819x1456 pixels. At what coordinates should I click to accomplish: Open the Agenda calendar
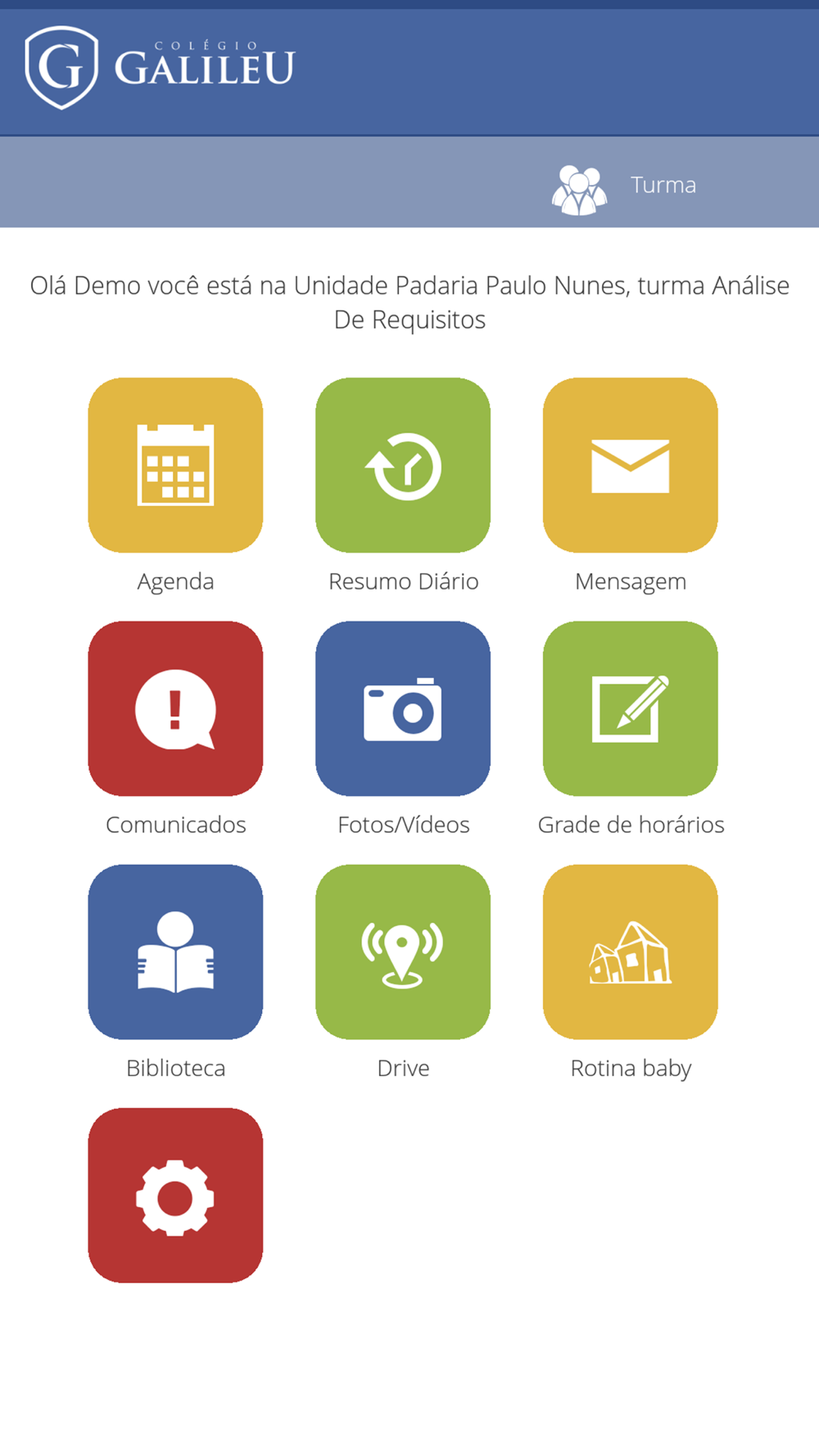[x=175, y=465]
